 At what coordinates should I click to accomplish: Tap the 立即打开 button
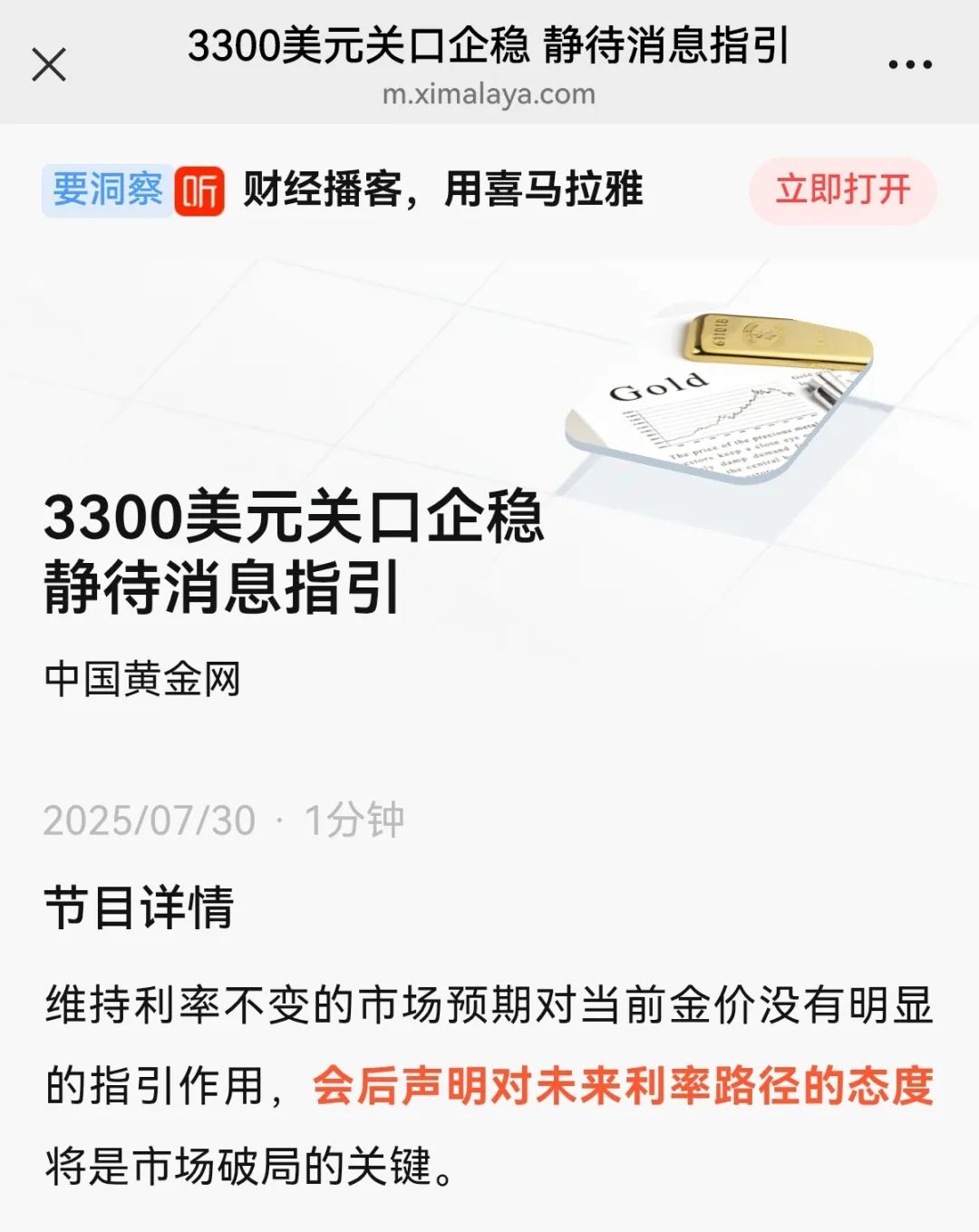[x=842, y=190]
